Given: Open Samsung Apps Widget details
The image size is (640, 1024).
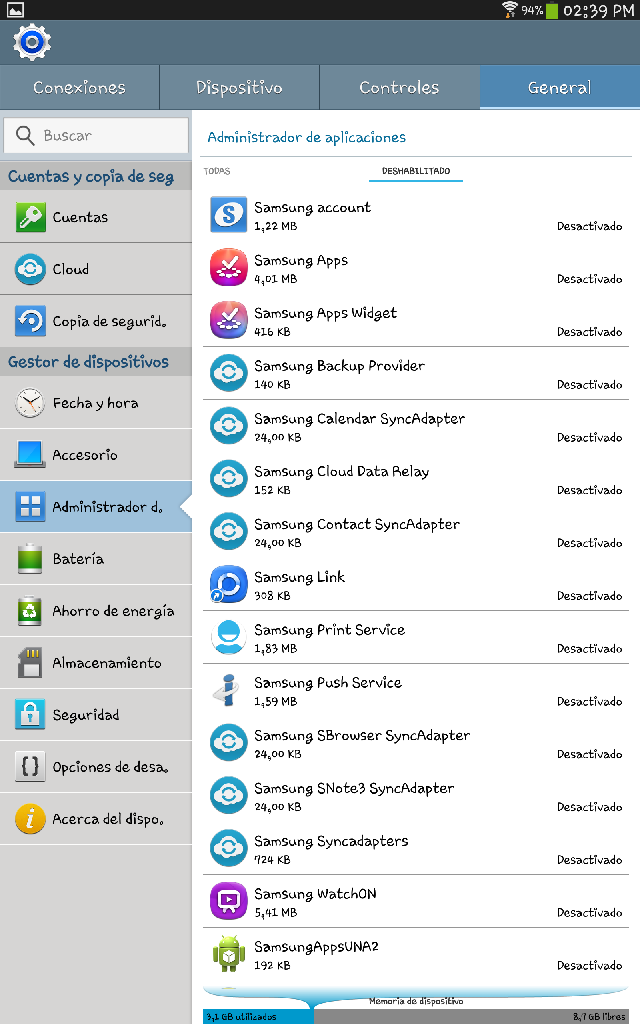Looking at the screenshot, I should pos(415,321).
